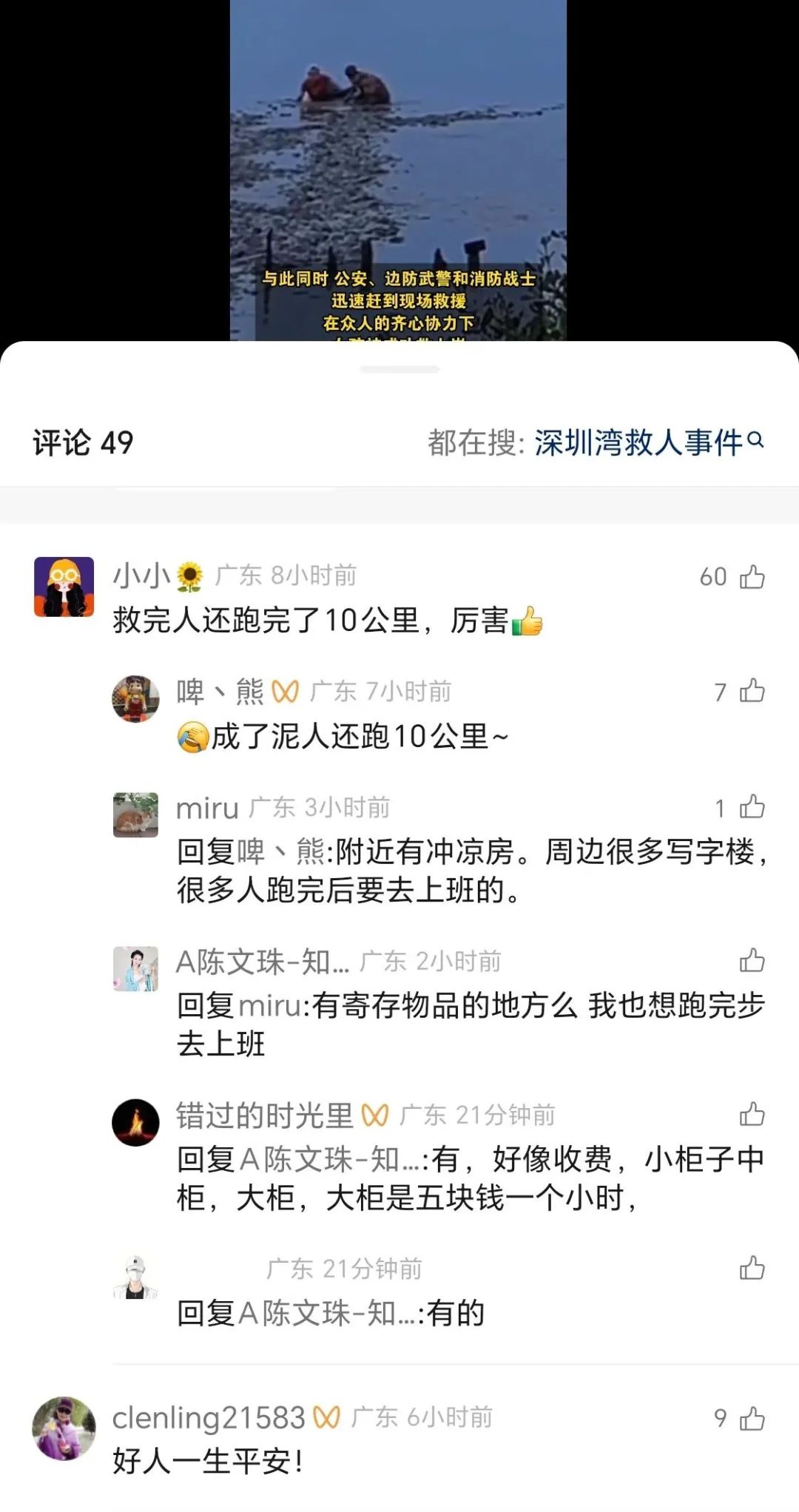Open A陈文珠's profile avatar
The width and height of the screenshot is (799, 1512).
135,968
